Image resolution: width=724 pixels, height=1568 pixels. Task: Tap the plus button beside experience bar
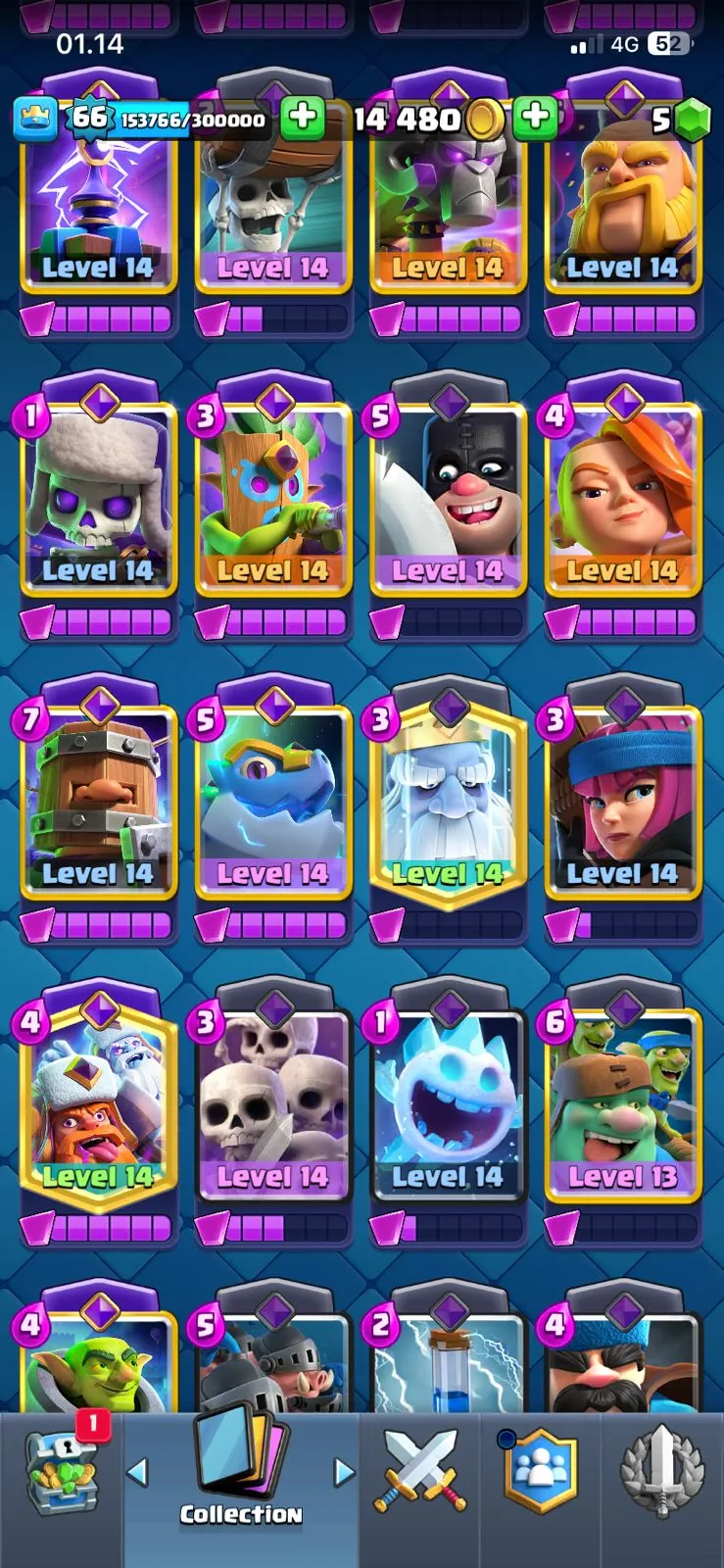[303, 117]
